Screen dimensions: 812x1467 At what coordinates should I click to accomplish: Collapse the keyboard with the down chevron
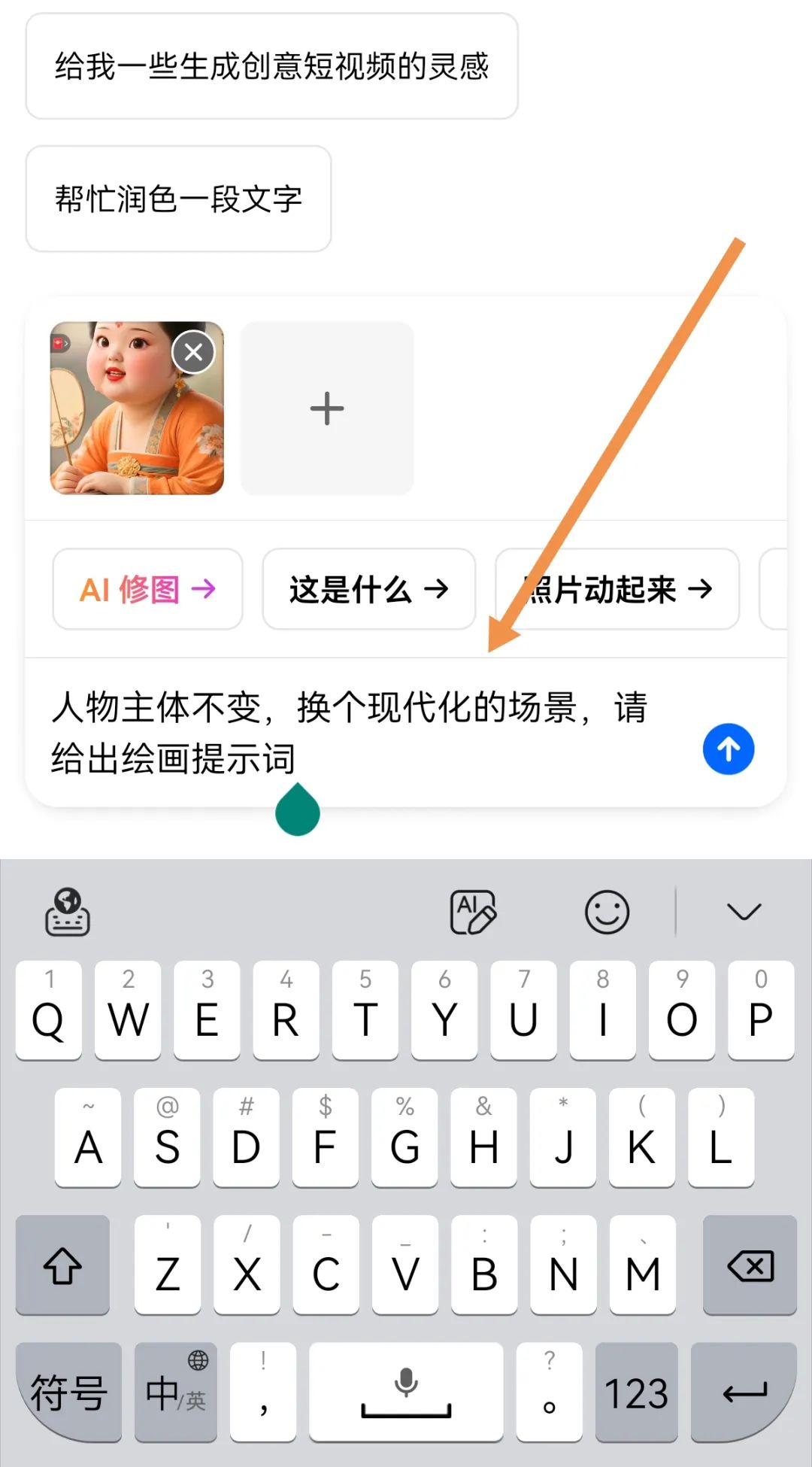point(744,912)
